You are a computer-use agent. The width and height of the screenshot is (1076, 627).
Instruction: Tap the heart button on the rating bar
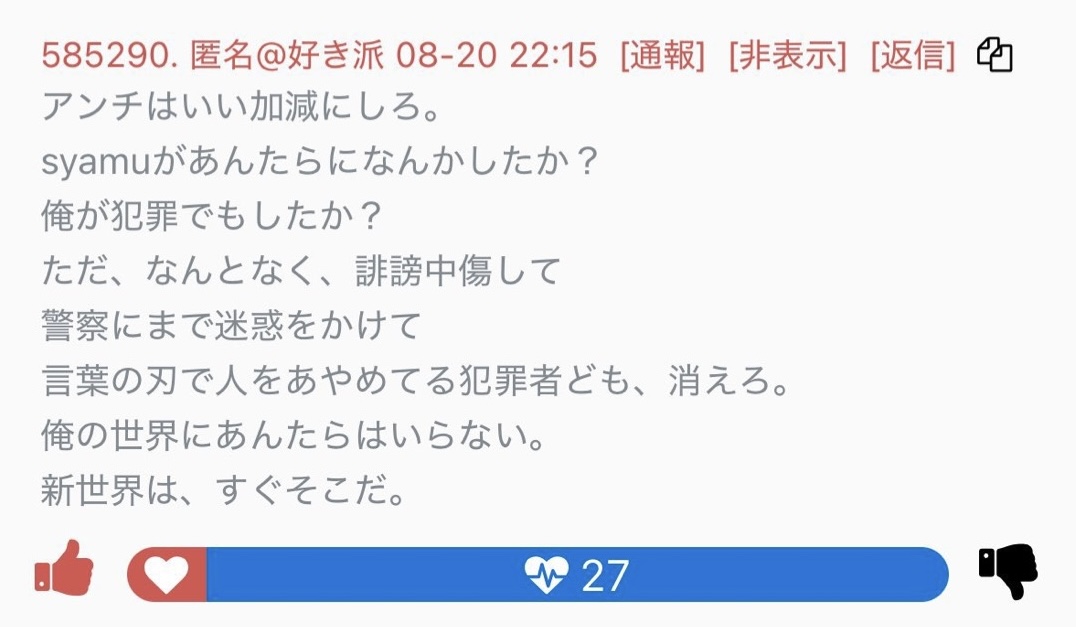coord(167,575)
